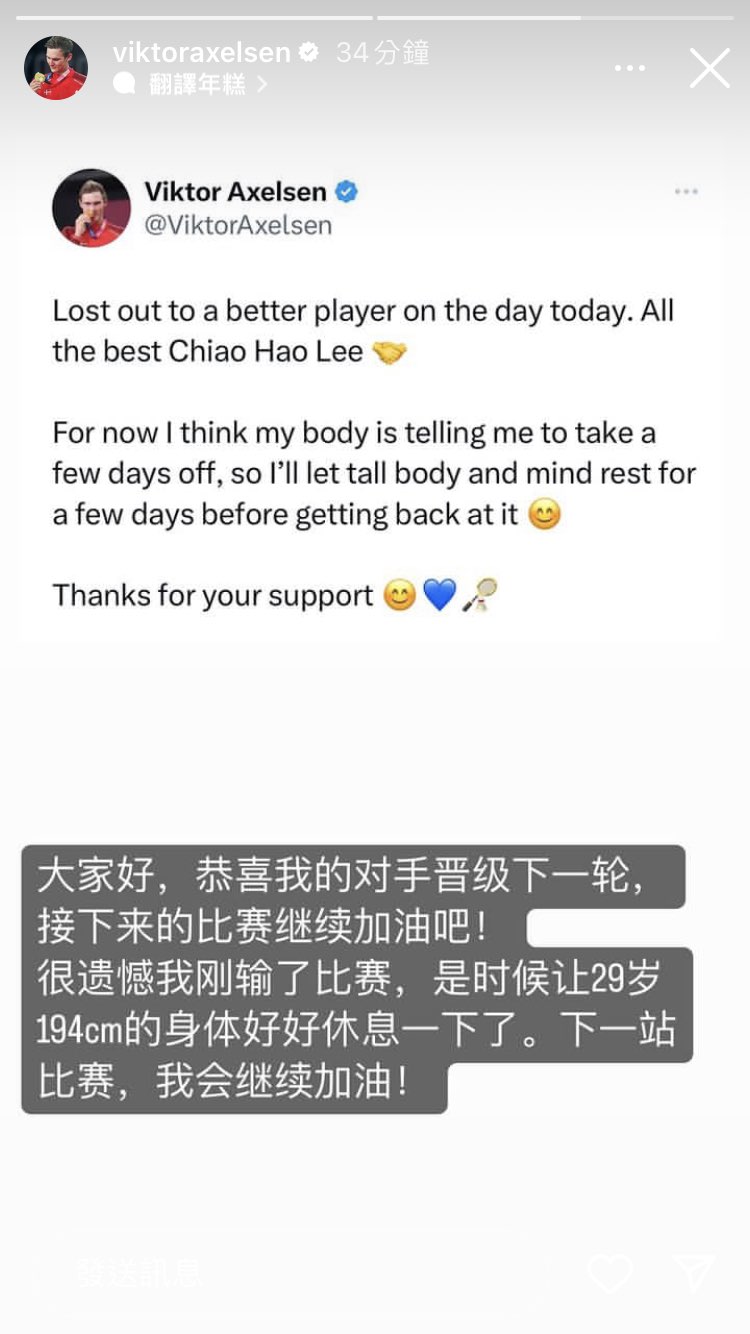Open the story options menu

(629, 68)
